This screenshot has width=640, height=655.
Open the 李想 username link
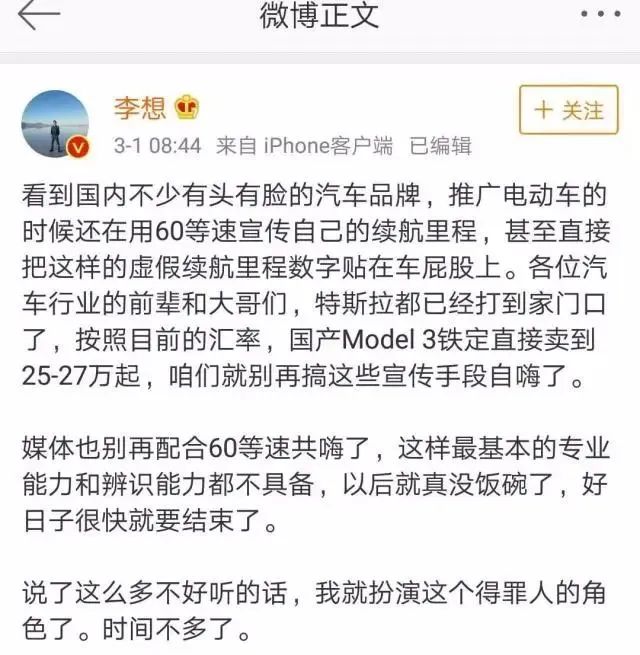click(x=139, y=107)
